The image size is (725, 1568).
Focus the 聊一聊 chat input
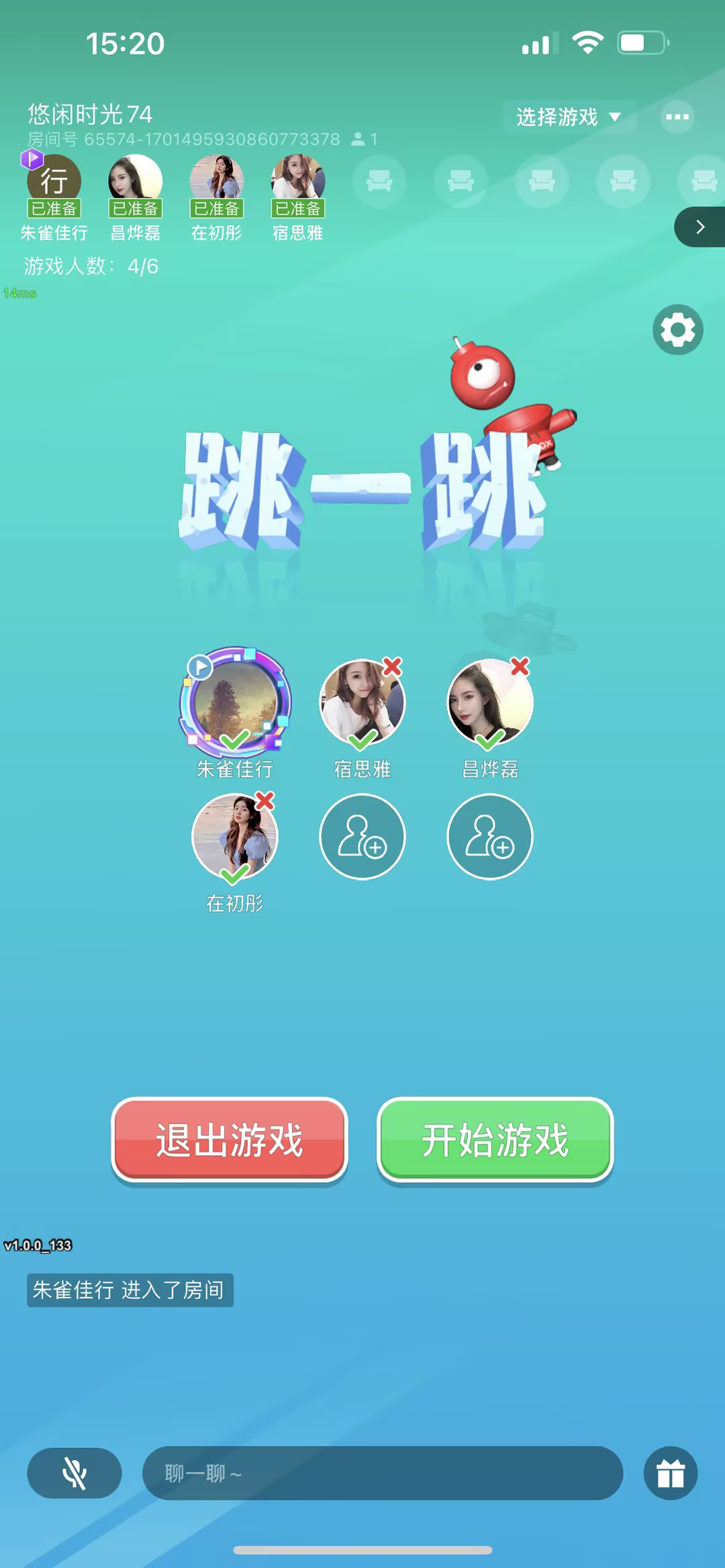click(x=383, y=1473)
